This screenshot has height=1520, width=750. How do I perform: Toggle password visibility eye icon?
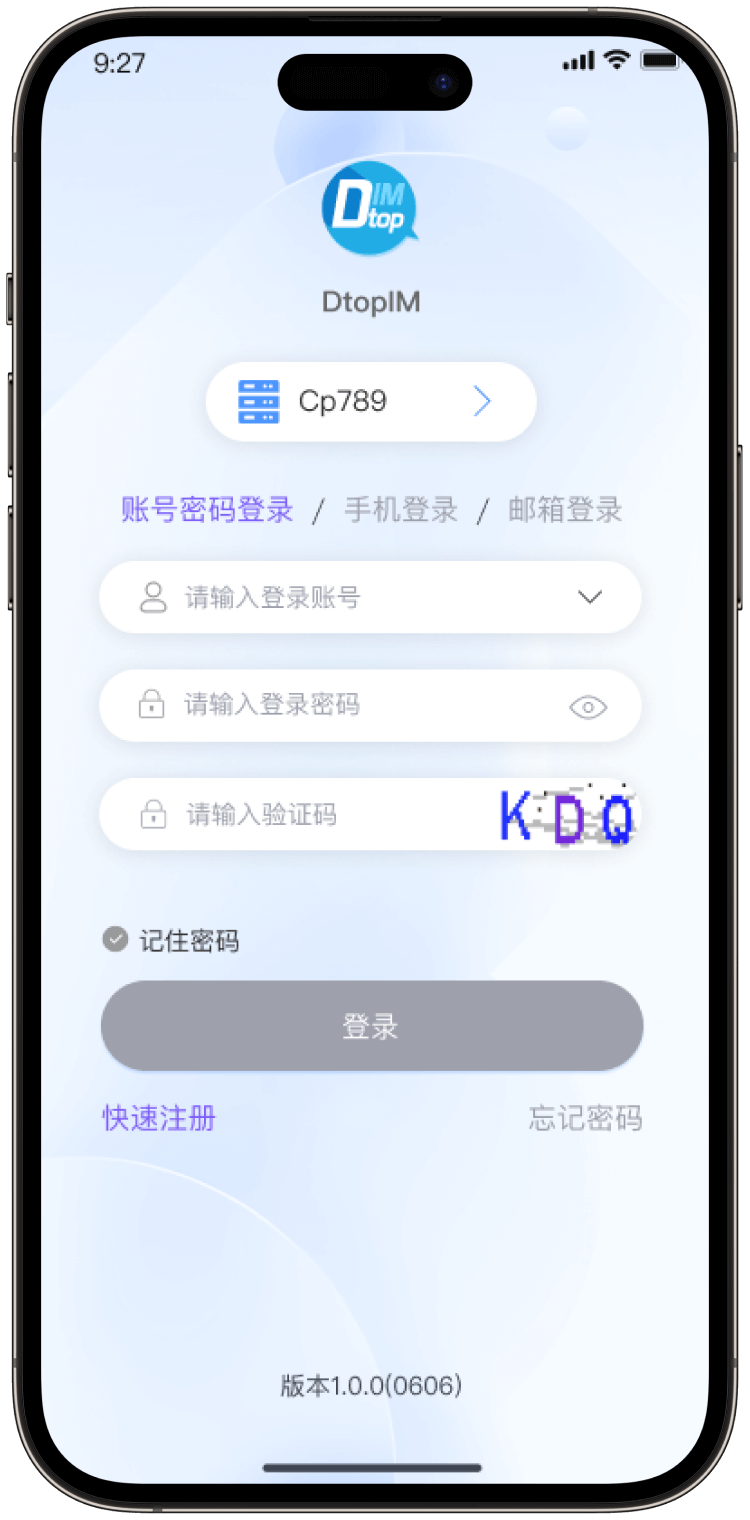tap(588, 708)
